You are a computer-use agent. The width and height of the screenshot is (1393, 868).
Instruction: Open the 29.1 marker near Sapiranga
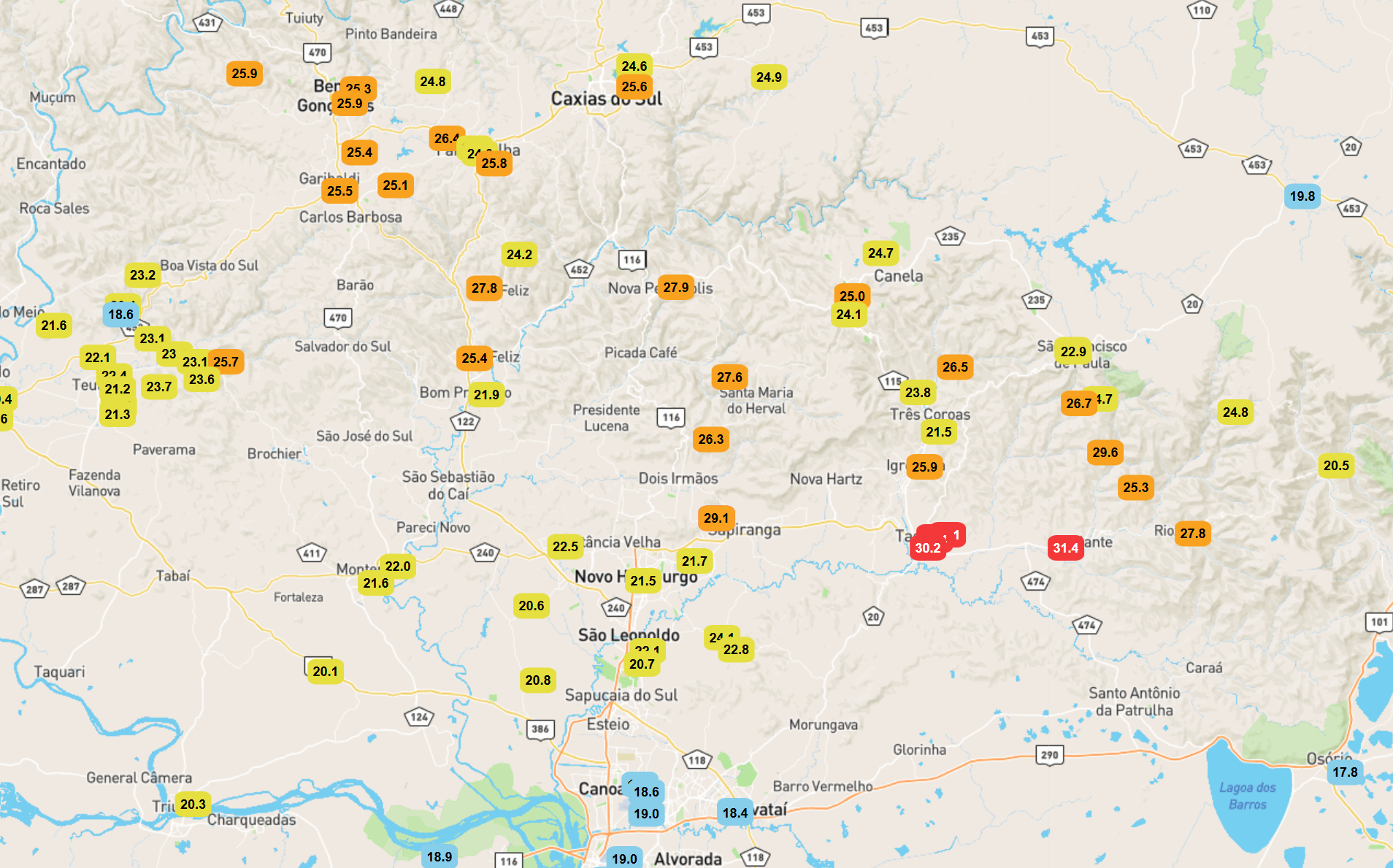(716, 518)
